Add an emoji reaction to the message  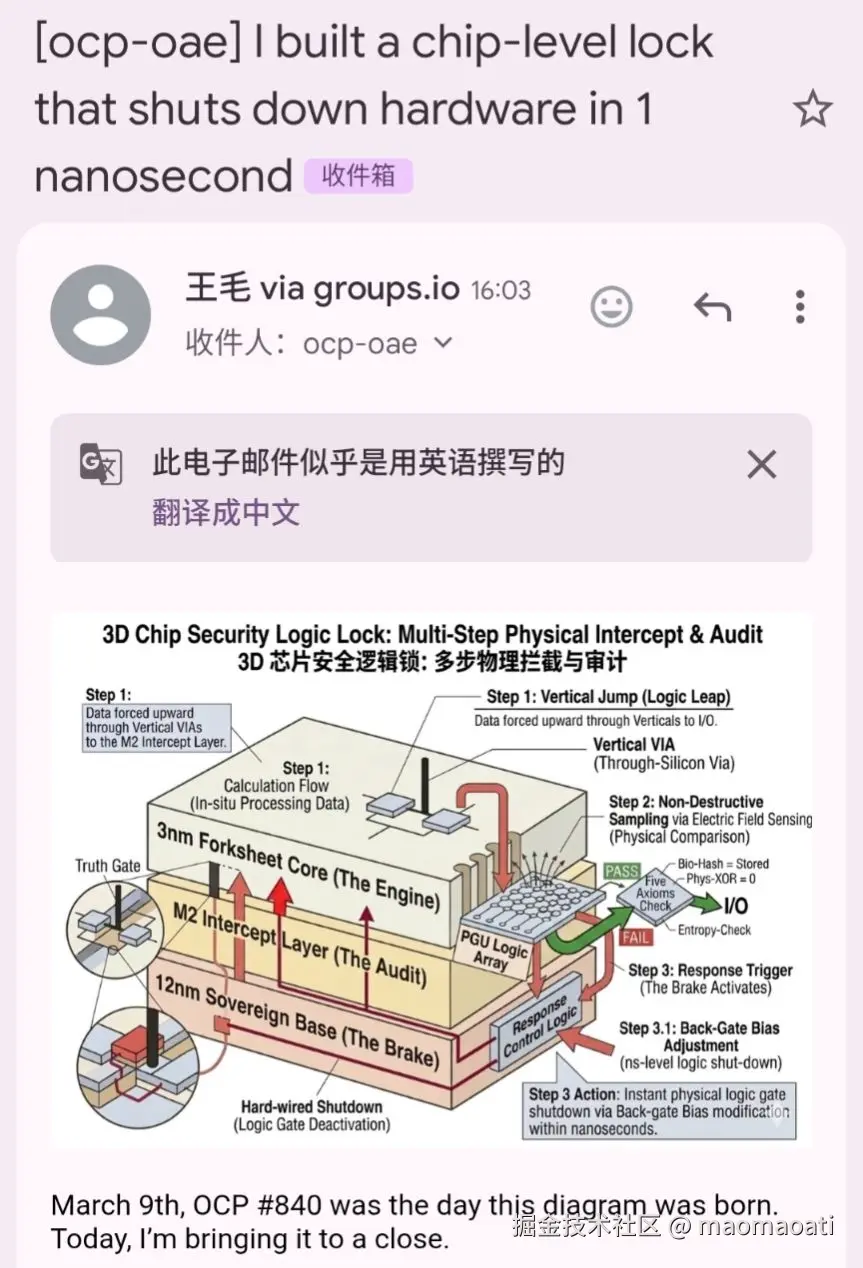click(612, 307)
